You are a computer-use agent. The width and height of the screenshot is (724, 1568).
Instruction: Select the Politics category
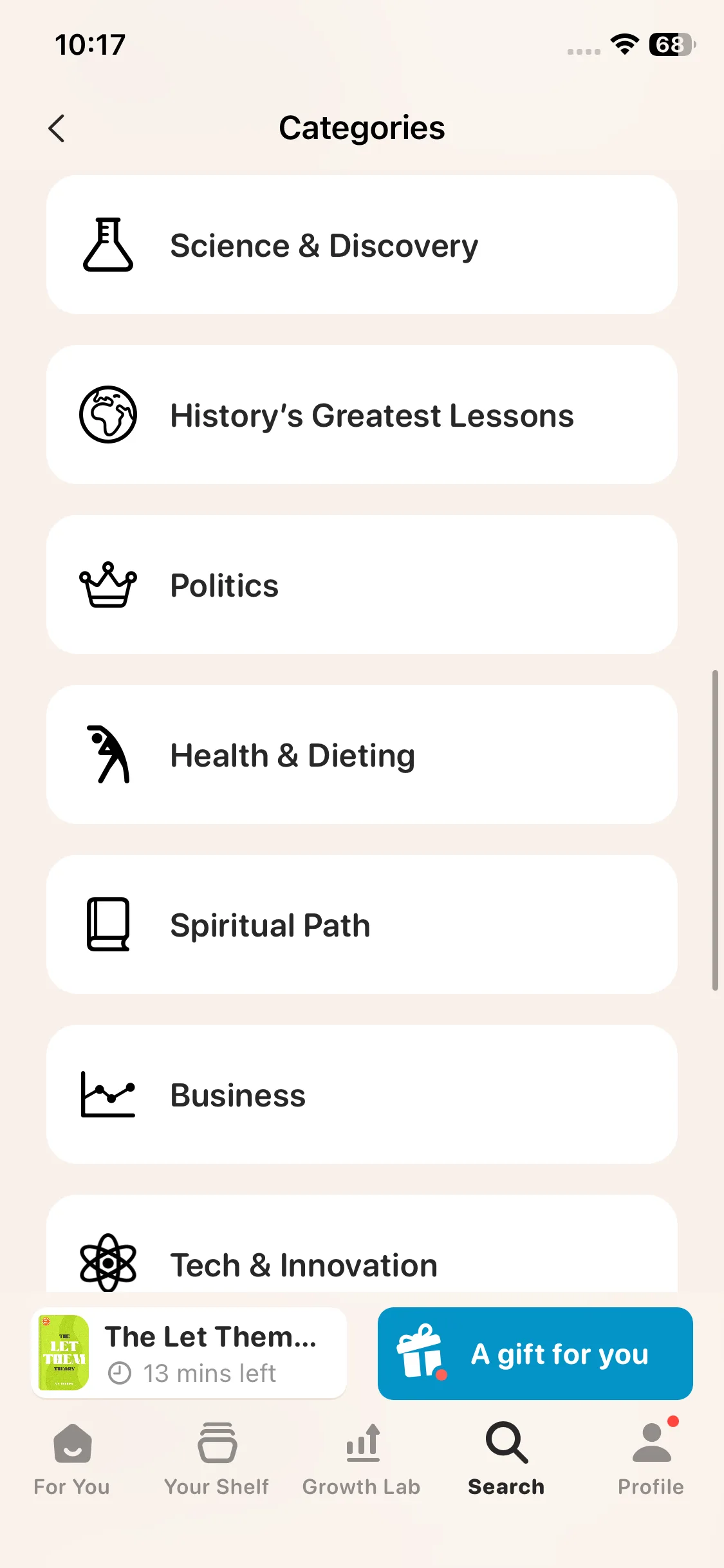pos(361,585)
